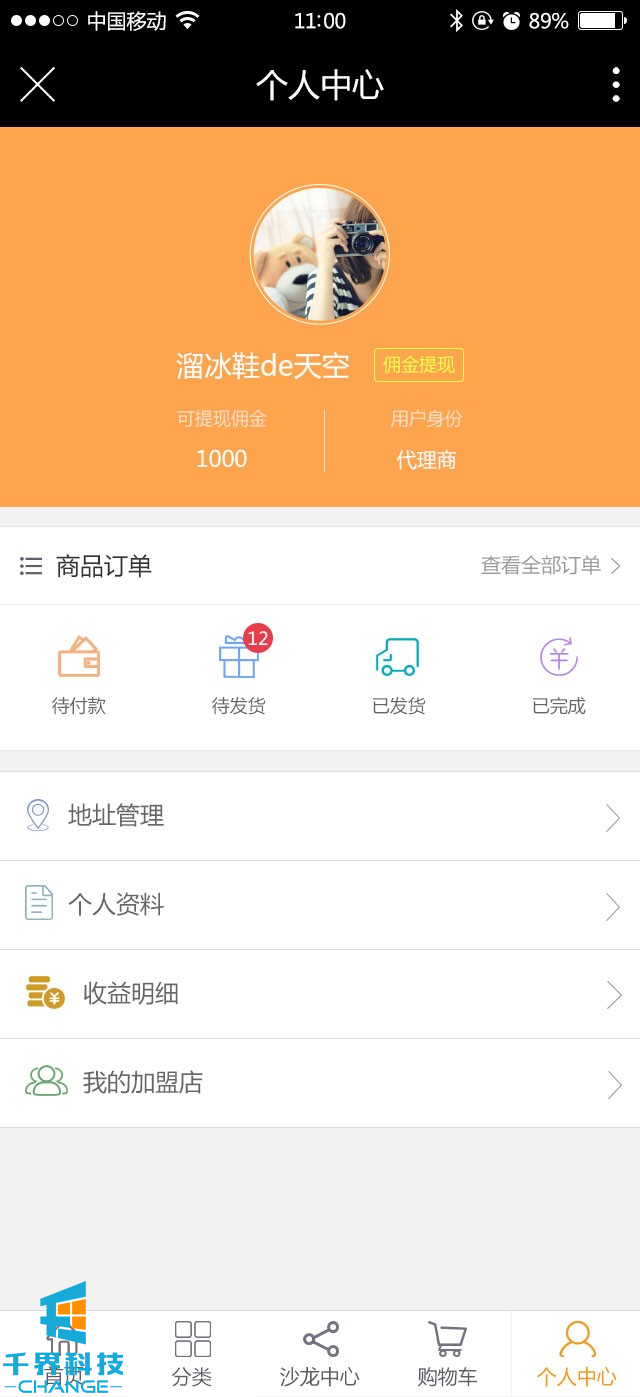Open 已完成 orders
Viewport: 640px width, 1397px height.
point(559,675)
